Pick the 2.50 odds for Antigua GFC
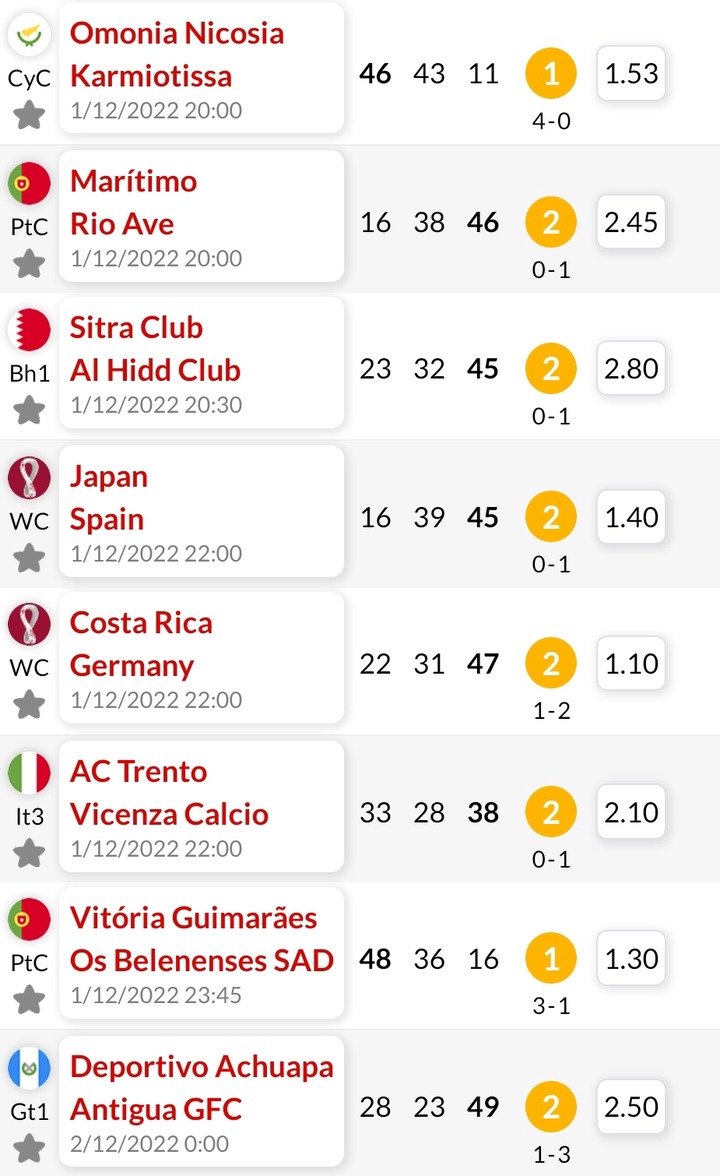This screenshot has width=720, height=1176. pyautogui.click(x=631, y=1106)
